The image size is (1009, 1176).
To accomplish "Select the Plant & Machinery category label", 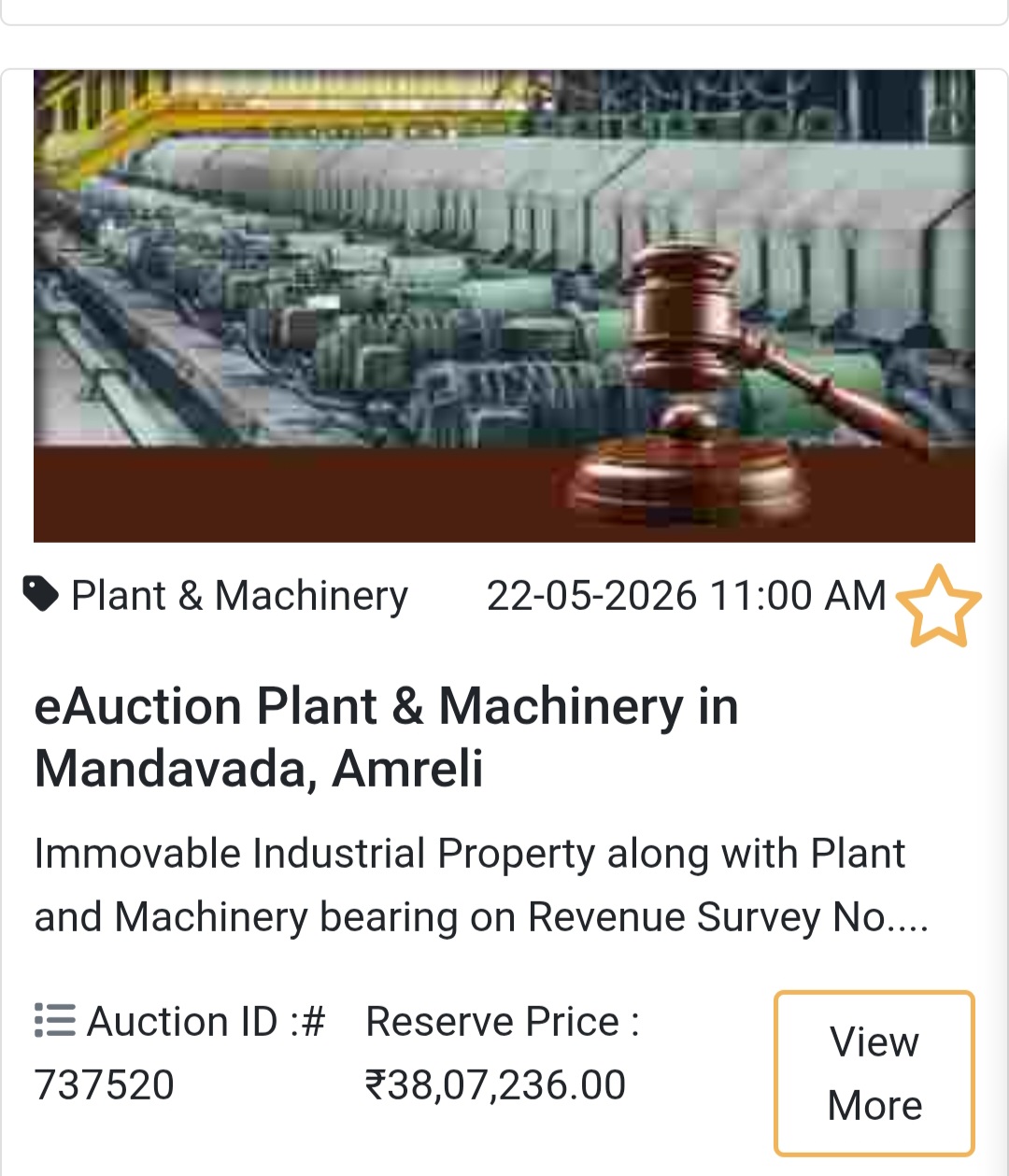I will [x=239, y=595].
